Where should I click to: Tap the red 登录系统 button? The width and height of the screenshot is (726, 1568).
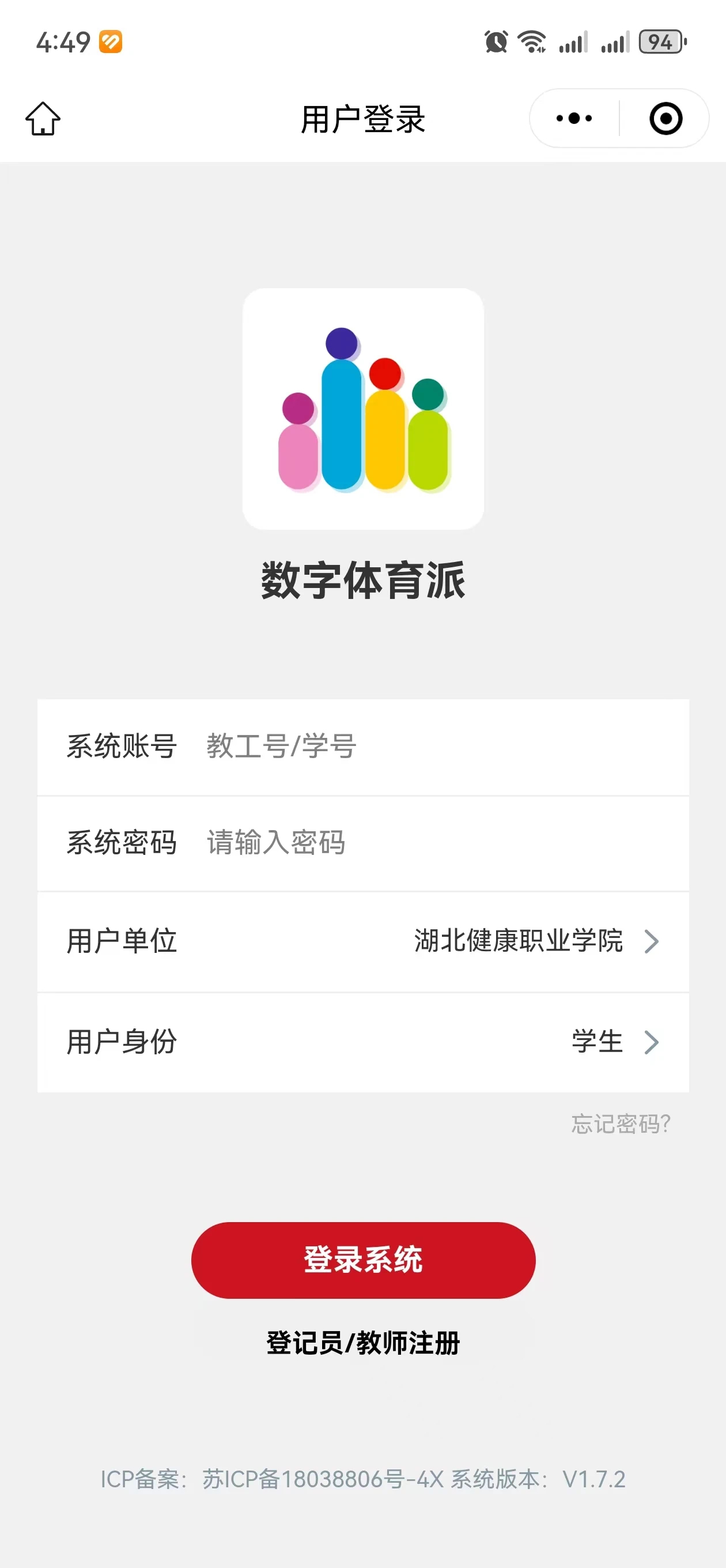(364, 1260)
